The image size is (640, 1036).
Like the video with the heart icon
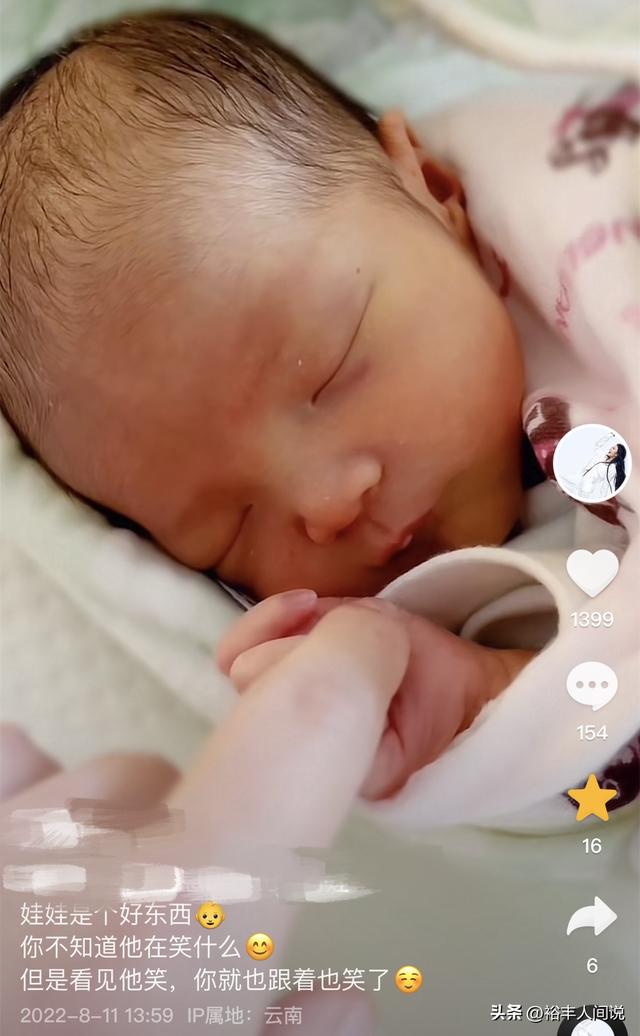pos(592,572)
